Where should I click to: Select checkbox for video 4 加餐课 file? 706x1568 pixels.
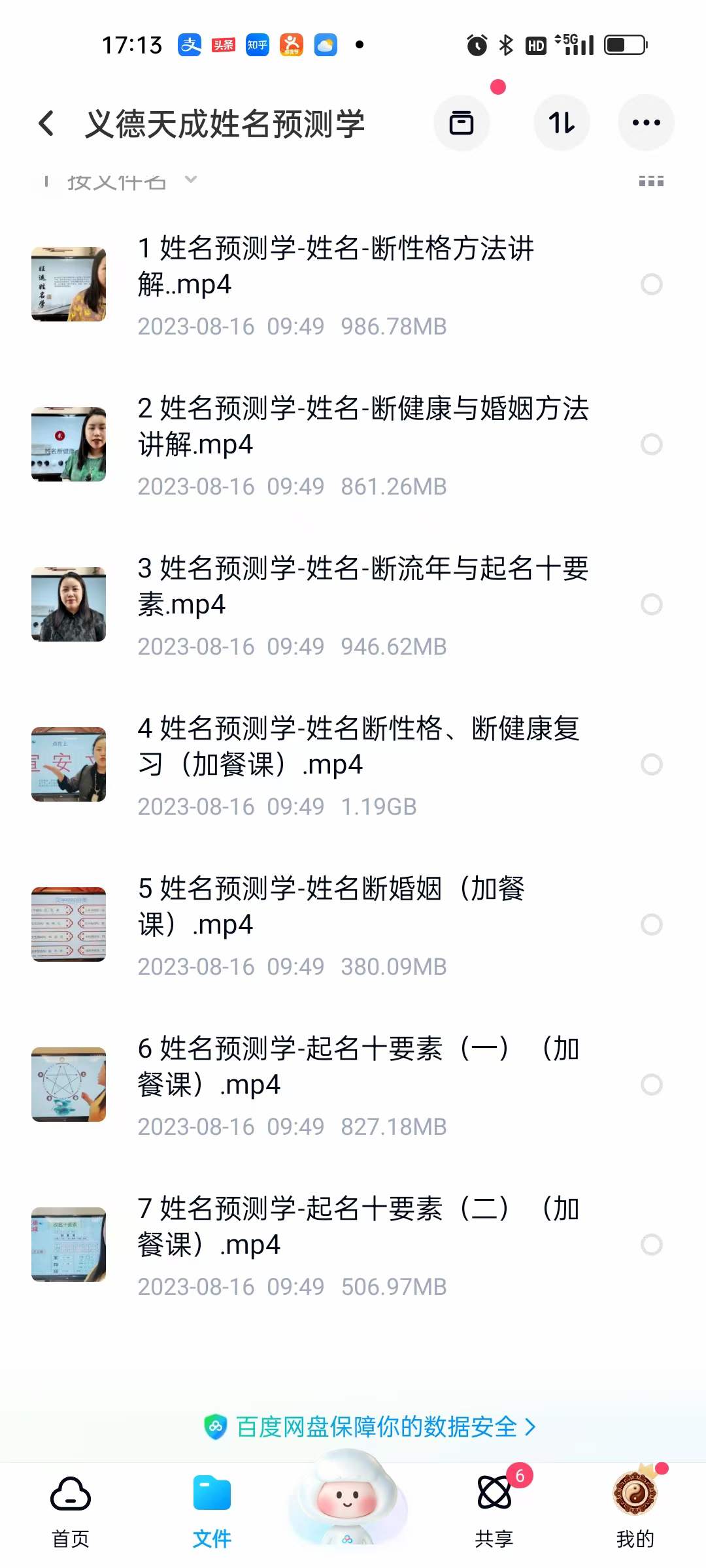(x=650, y=766)
